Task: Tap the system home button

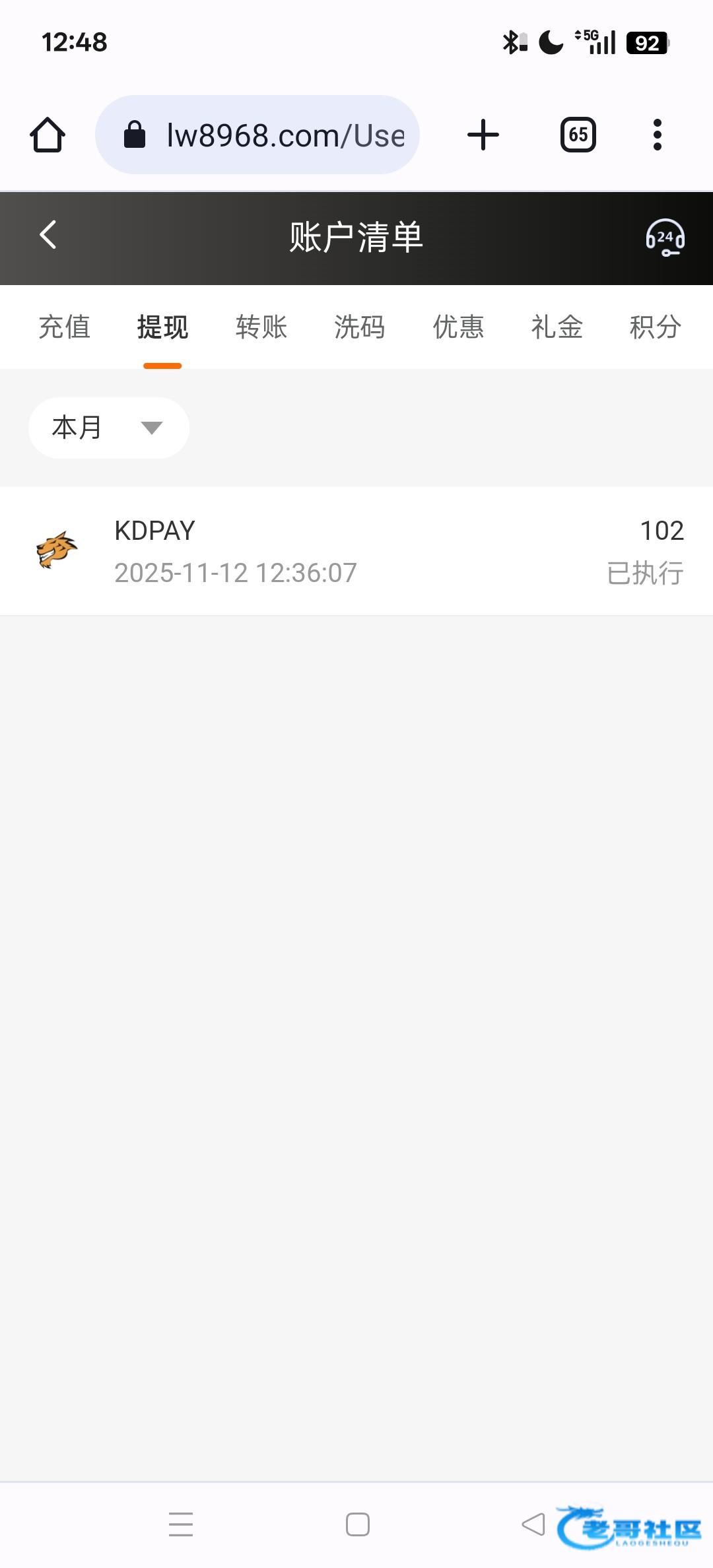Action: point(357,1524)
